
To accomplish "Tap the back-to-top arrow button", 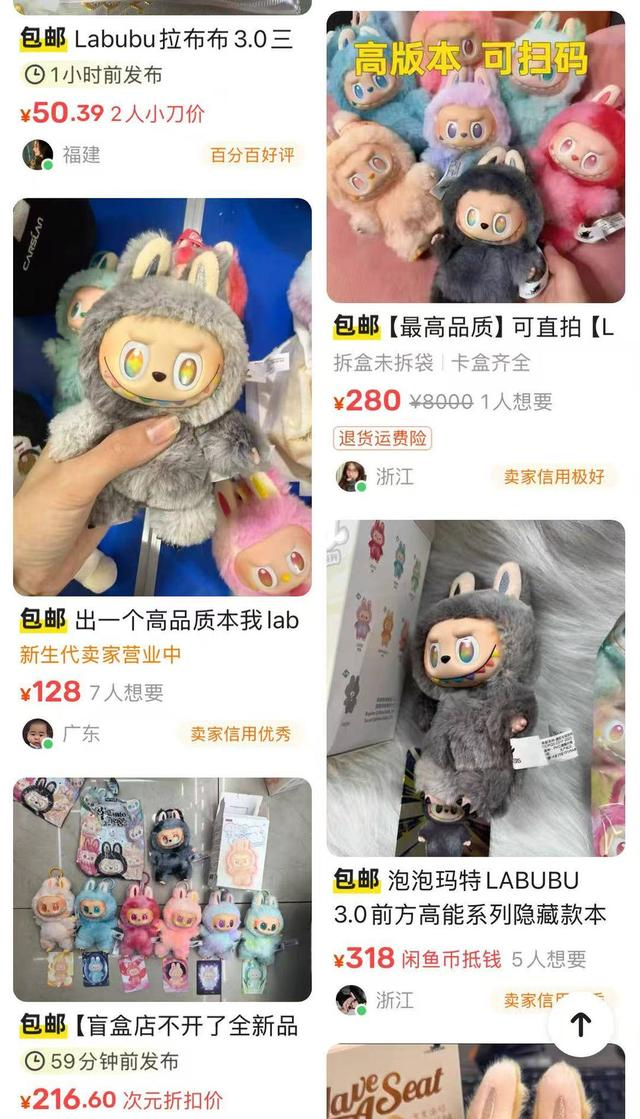I will click(x=581, y=1025).
